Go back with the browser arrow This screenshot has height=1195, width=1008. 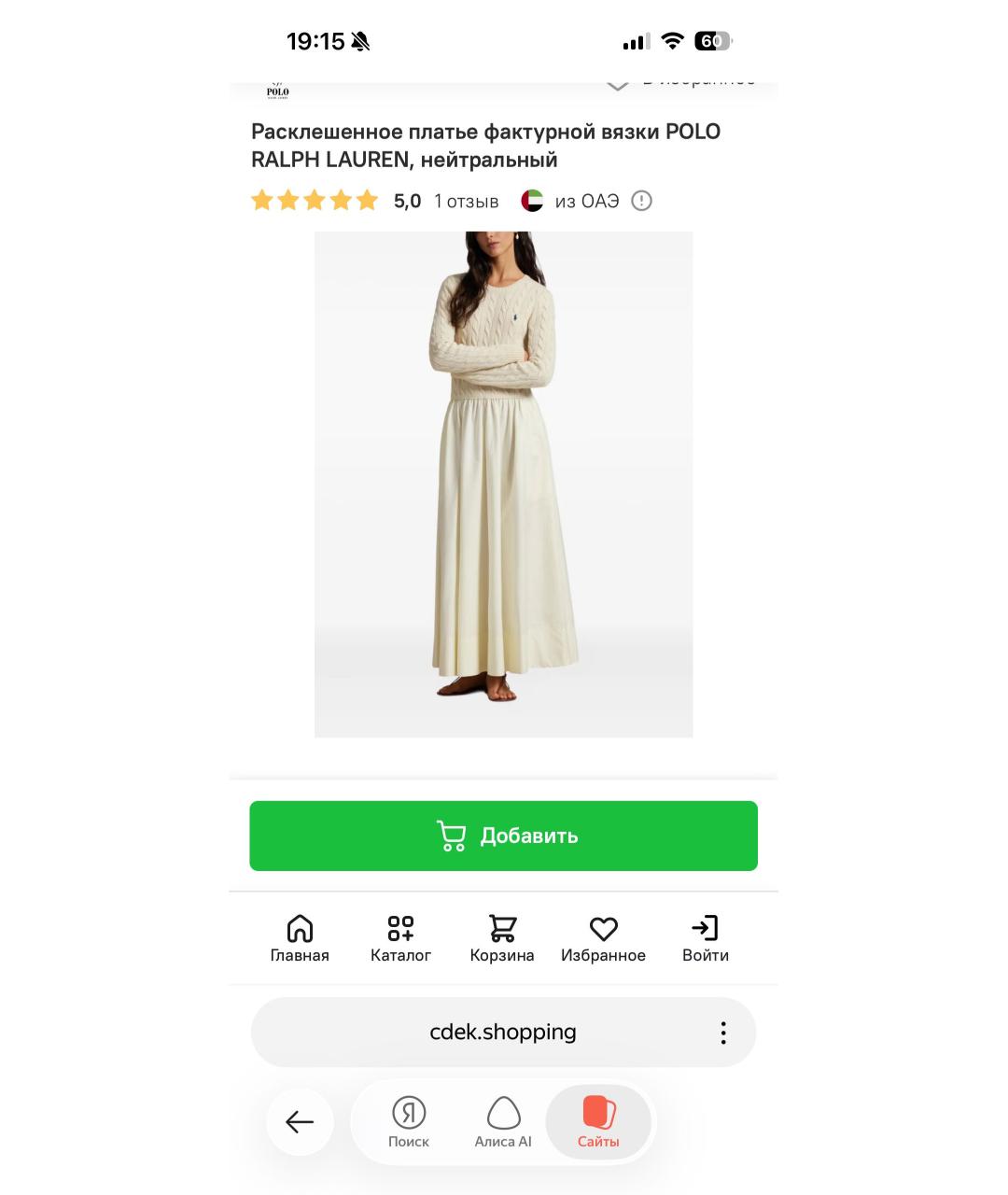(x=300, y=1121)
